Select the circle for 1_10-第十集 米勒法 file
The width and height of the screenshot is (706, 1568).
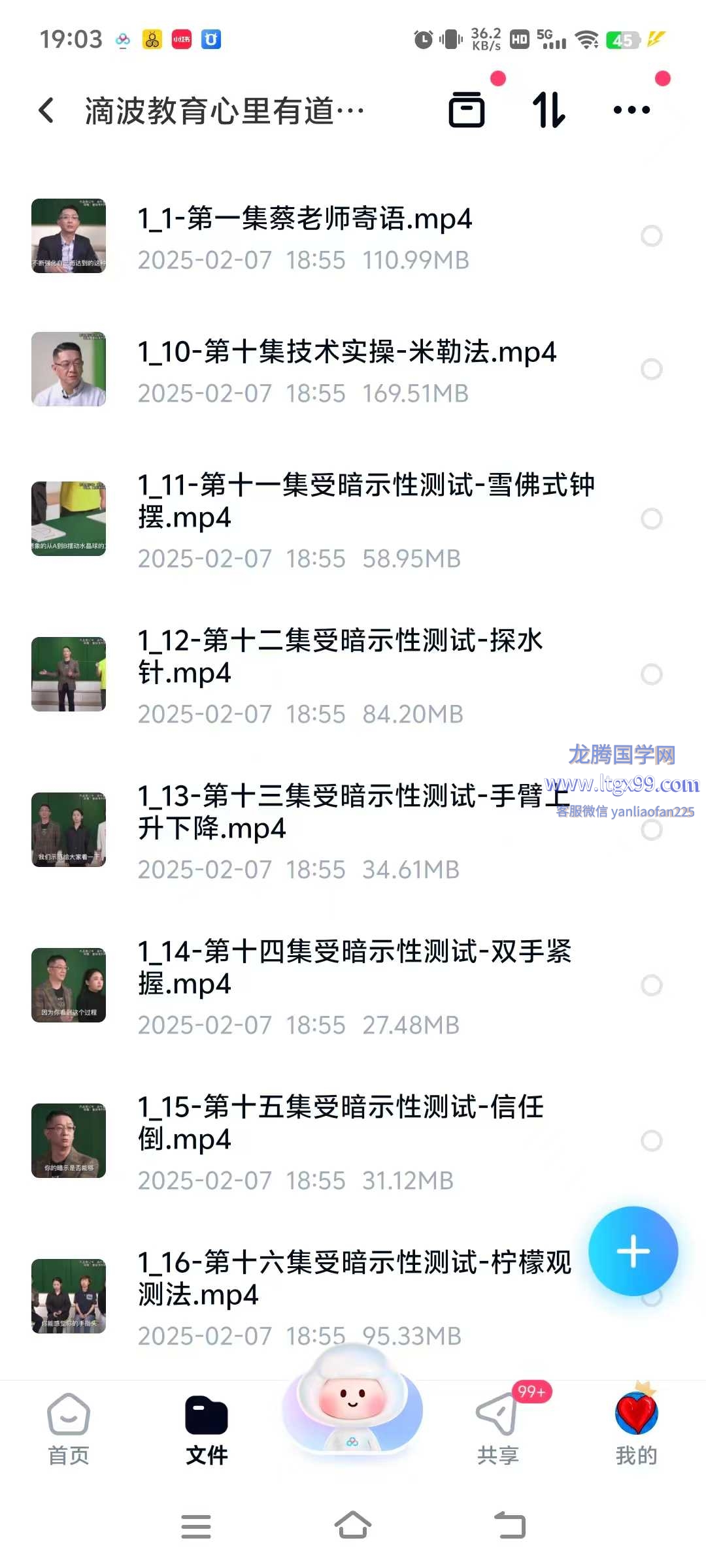(652, 369)
